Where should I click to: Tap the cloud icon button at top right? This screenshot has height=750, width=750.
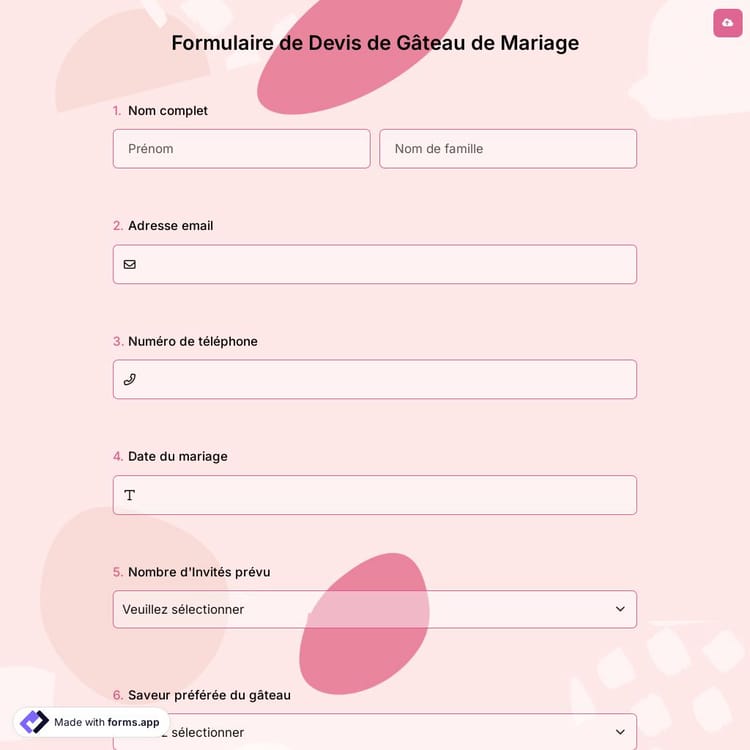(727, 22)
